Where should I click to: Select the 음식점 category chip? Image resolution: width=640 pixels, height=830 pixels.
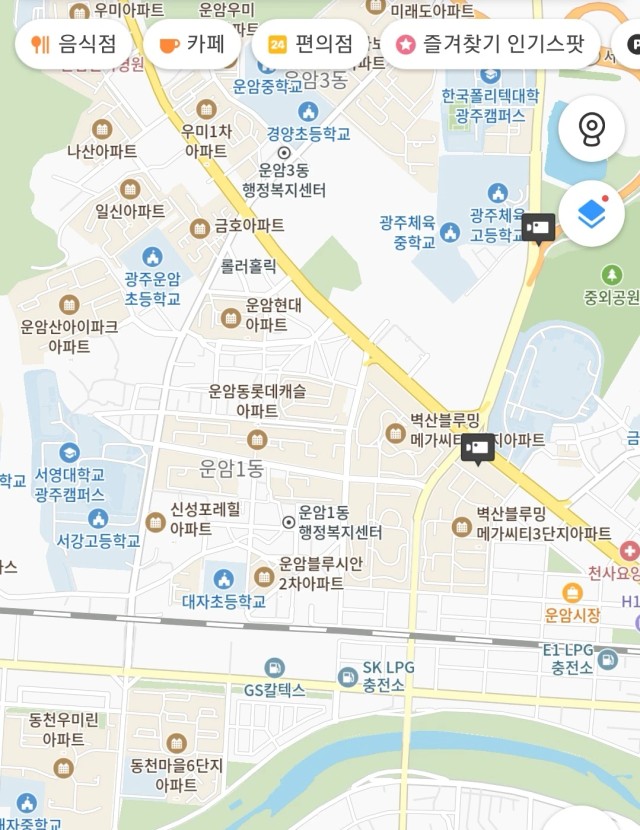point(74,44)
